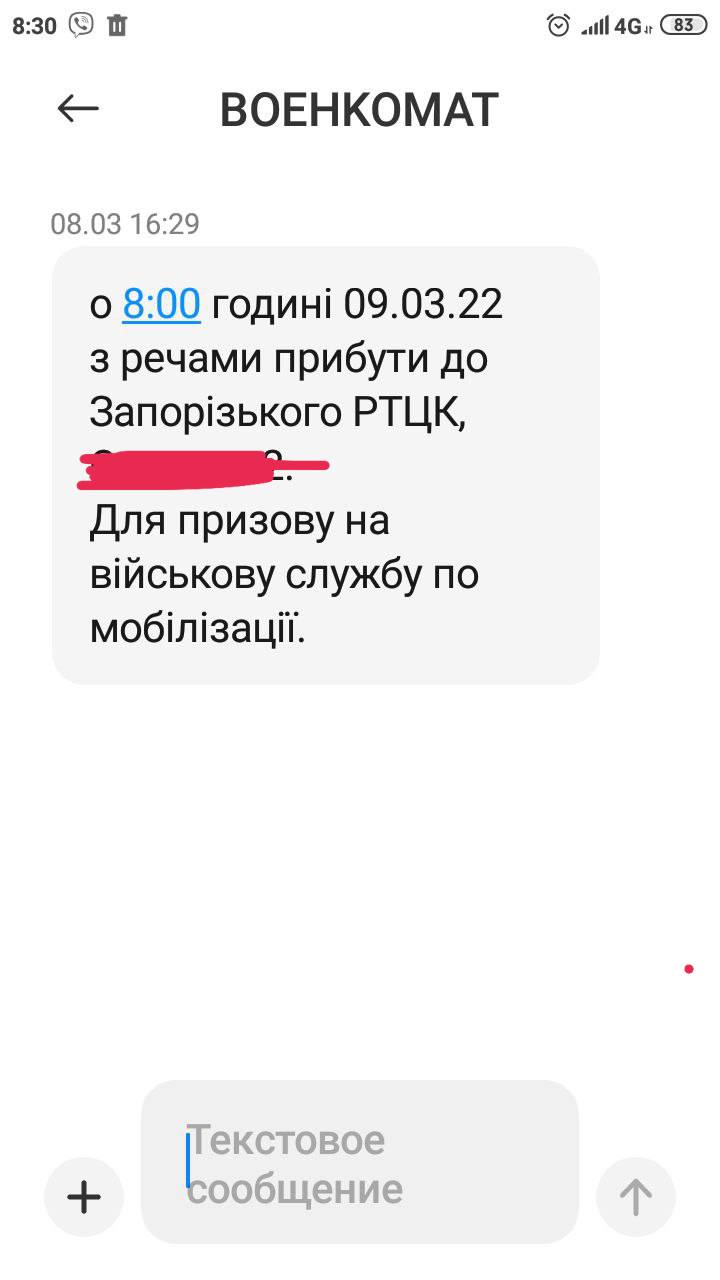Go back from the ВОЕНКОМАТ conversation
Image resolution: width=720 pixels, height=1280 pixels.
click(78, 108)
